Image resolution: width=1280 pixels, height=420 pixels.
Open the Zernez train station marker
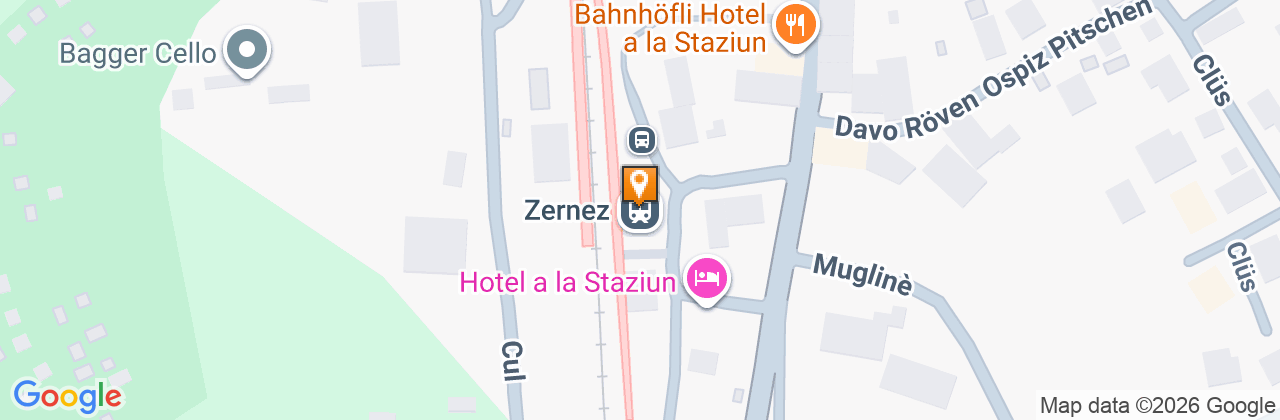(640, 215)
